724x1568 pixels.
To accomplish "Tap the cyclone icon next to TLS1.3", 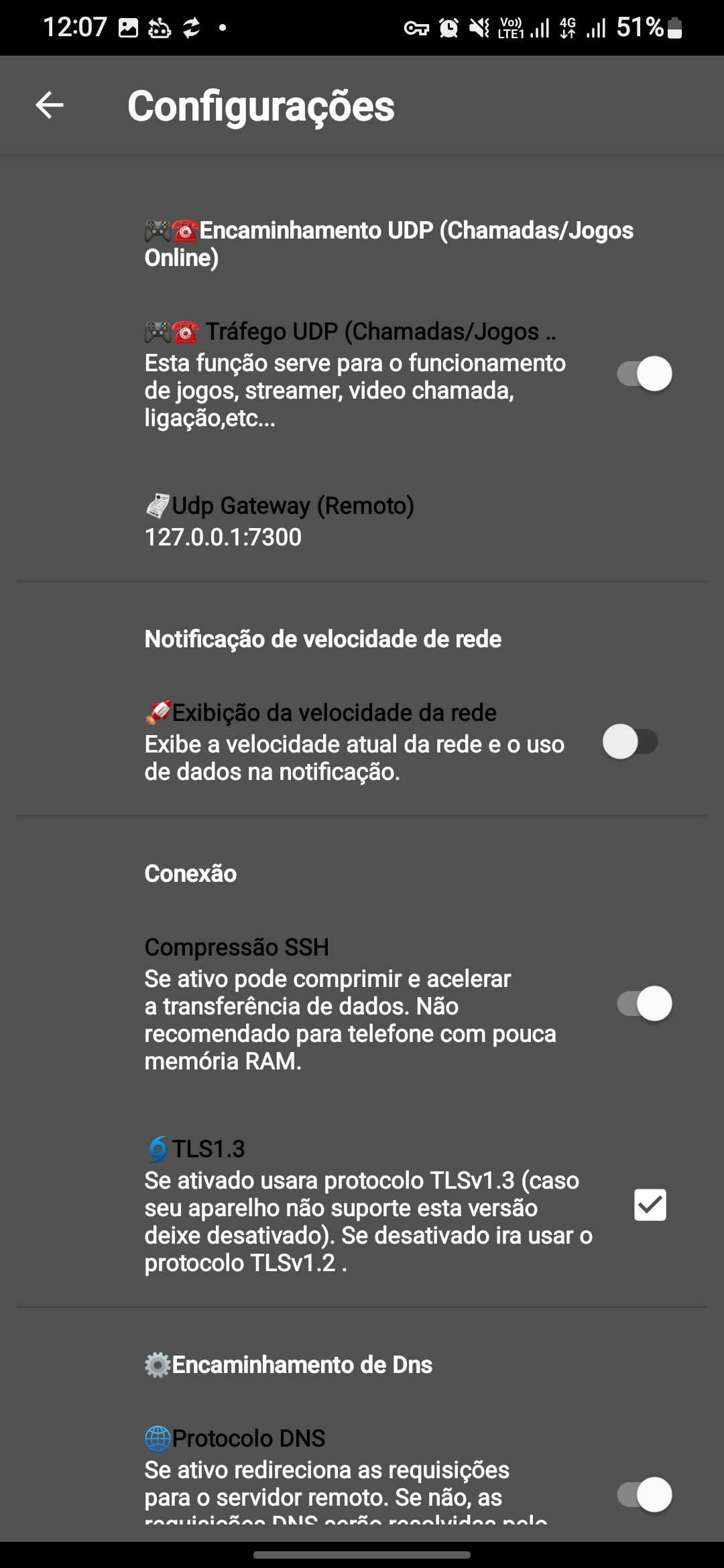I will tap(159, 1146).
